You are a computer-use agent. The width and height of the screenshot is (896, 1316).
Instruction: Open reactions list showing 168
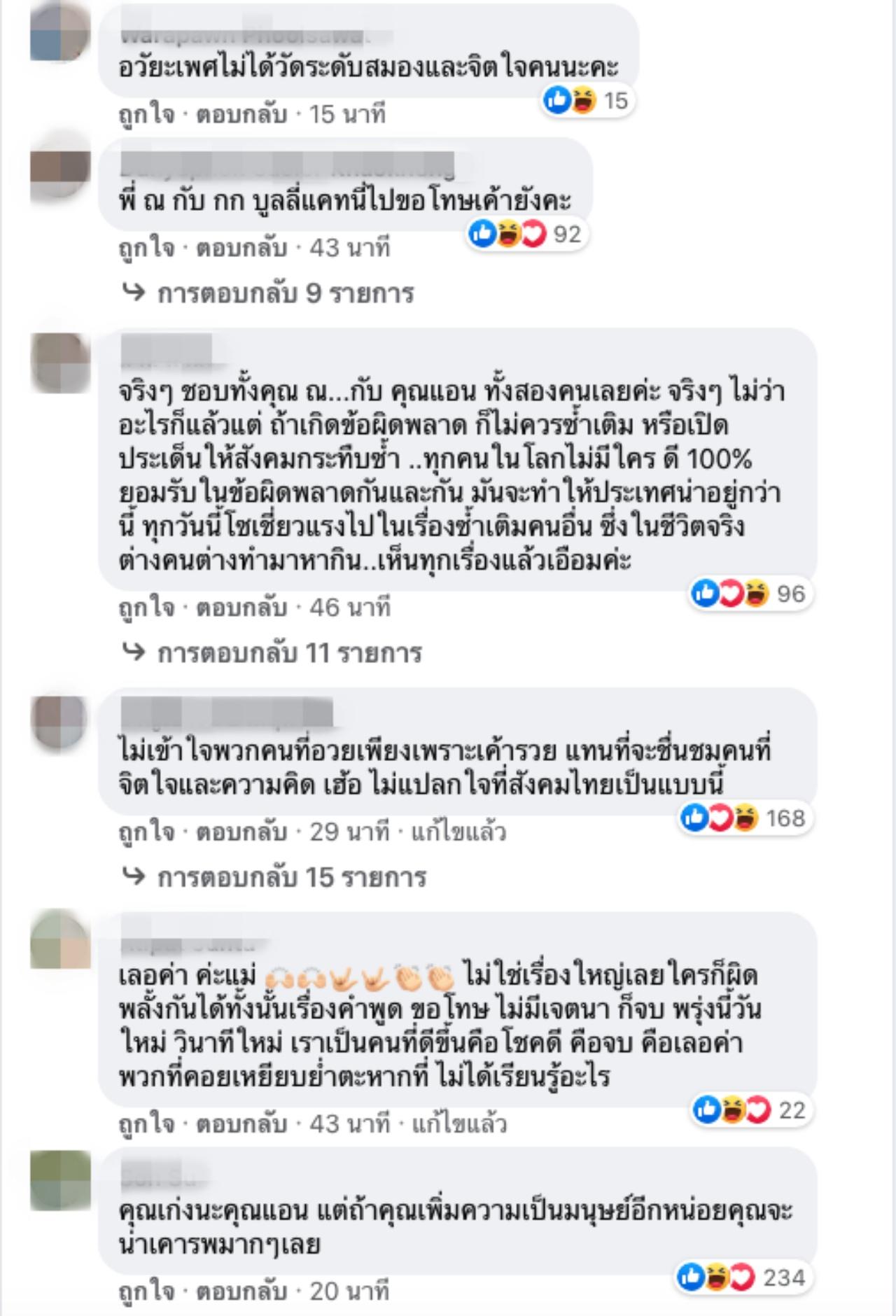[x=744, y=818]
